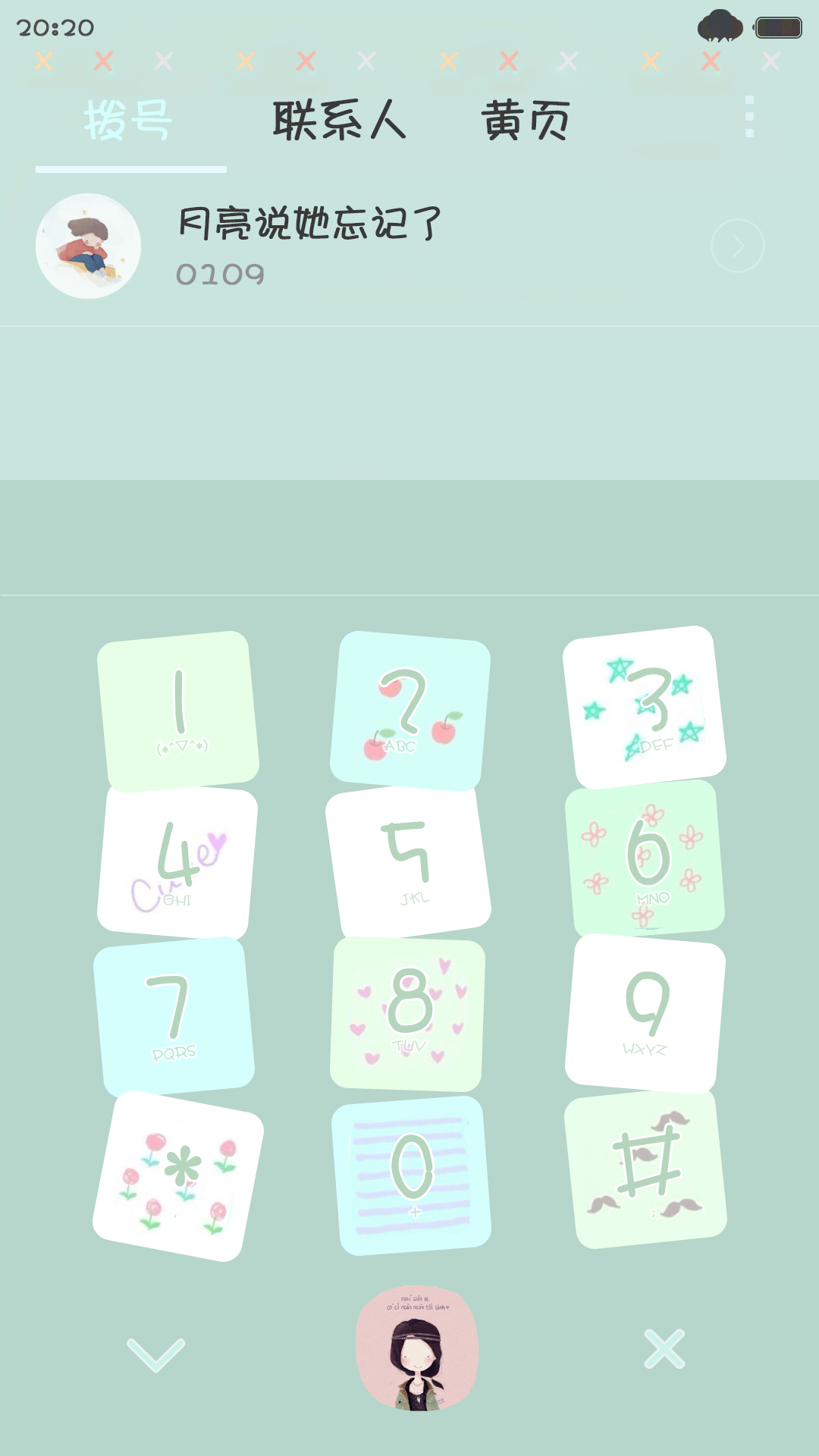Tap keypad key 6 MNO
Screen dimensions: 819x1456
pyautogui.click(x=645, y=858)
